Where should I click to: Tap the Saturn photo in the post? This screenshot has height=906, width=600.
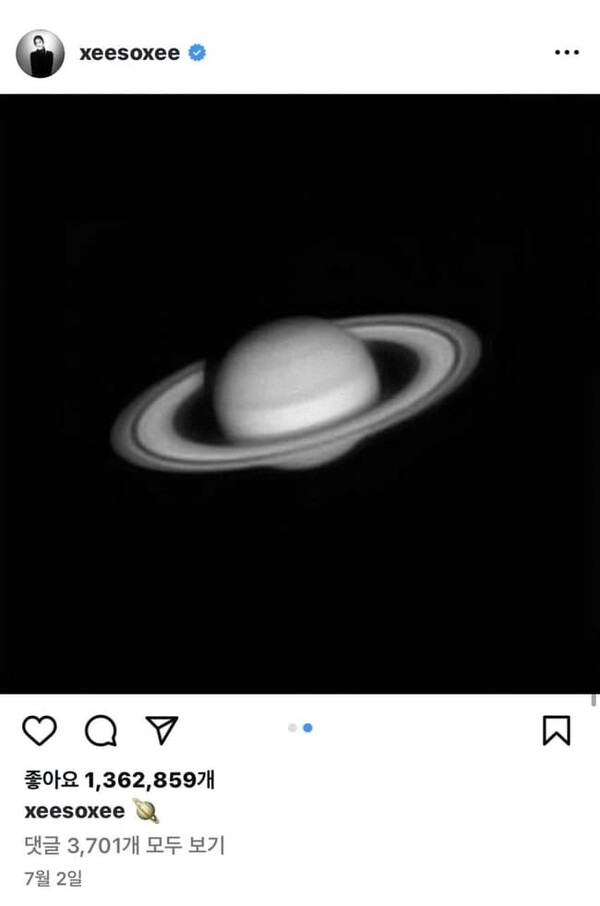pos(300,393)
